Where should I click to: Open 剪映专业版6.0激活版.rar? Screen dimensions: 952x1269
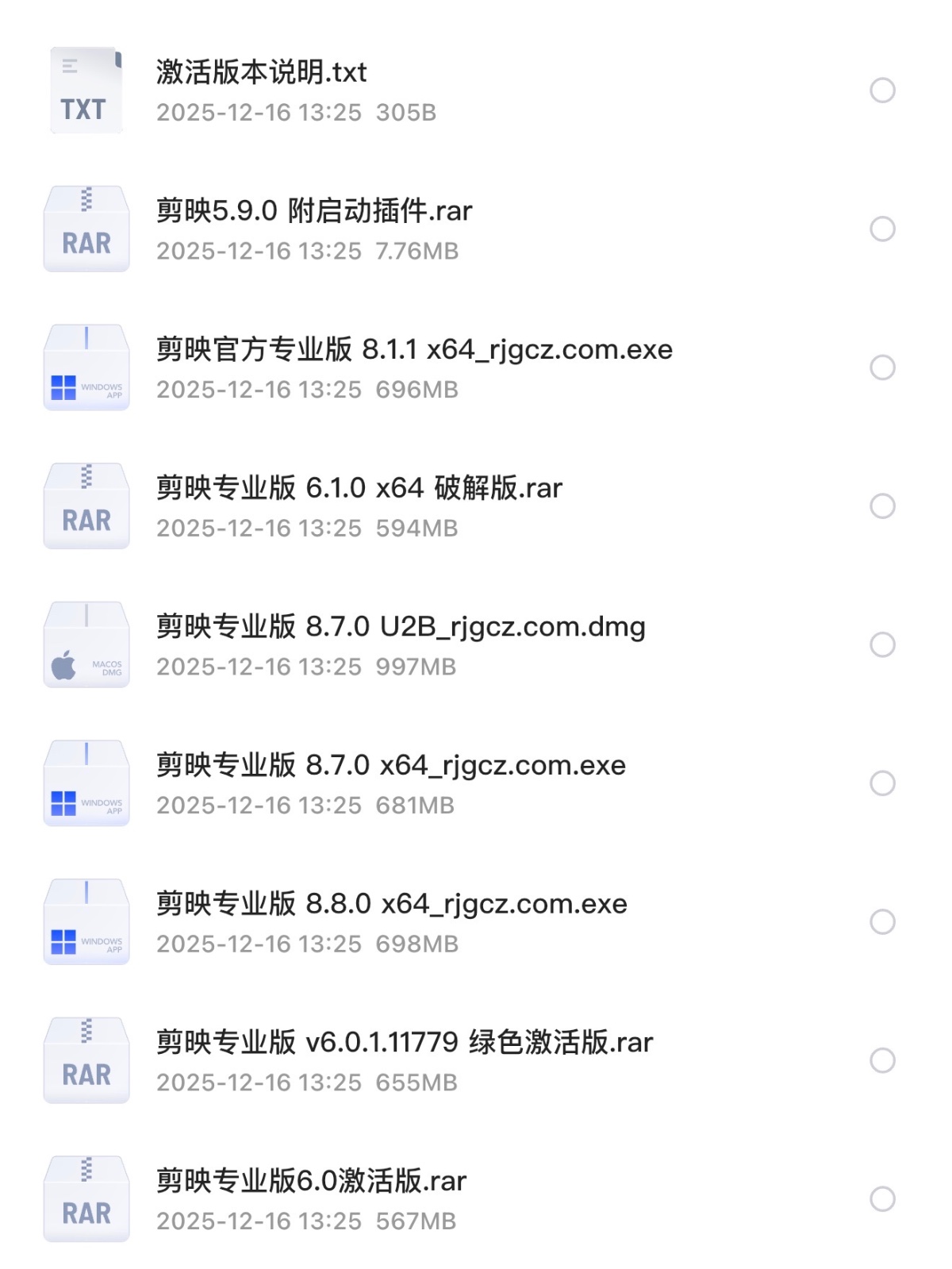point(311,1182)
